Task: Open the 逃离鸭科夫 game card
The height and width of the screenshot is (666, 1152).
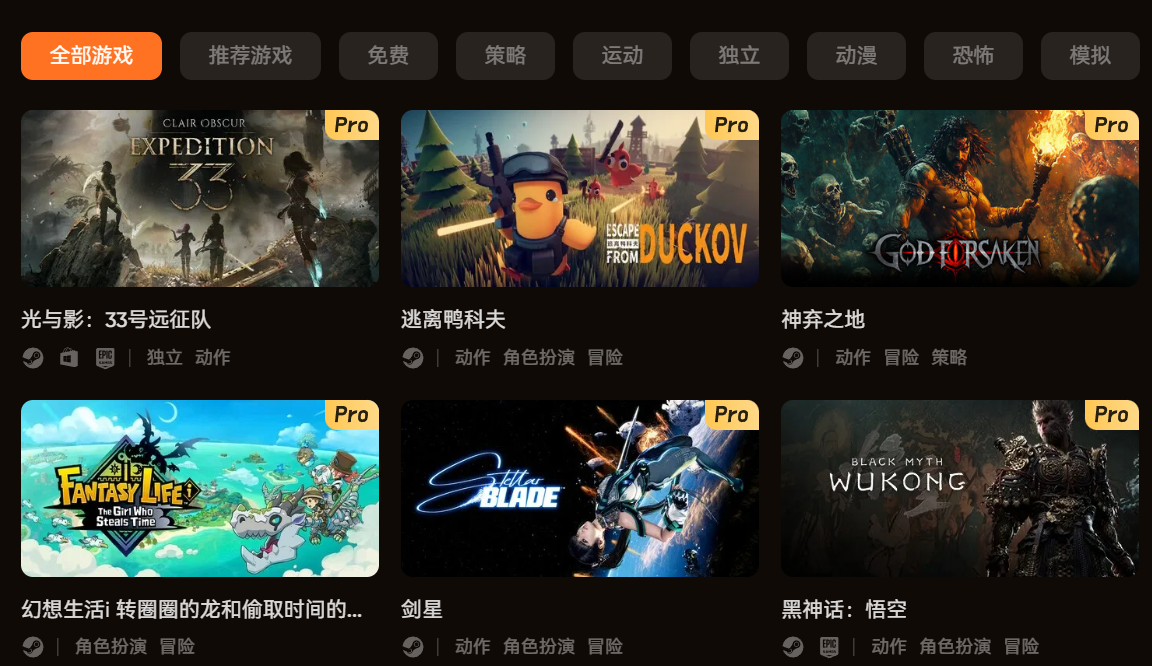Action: (580, 199)
